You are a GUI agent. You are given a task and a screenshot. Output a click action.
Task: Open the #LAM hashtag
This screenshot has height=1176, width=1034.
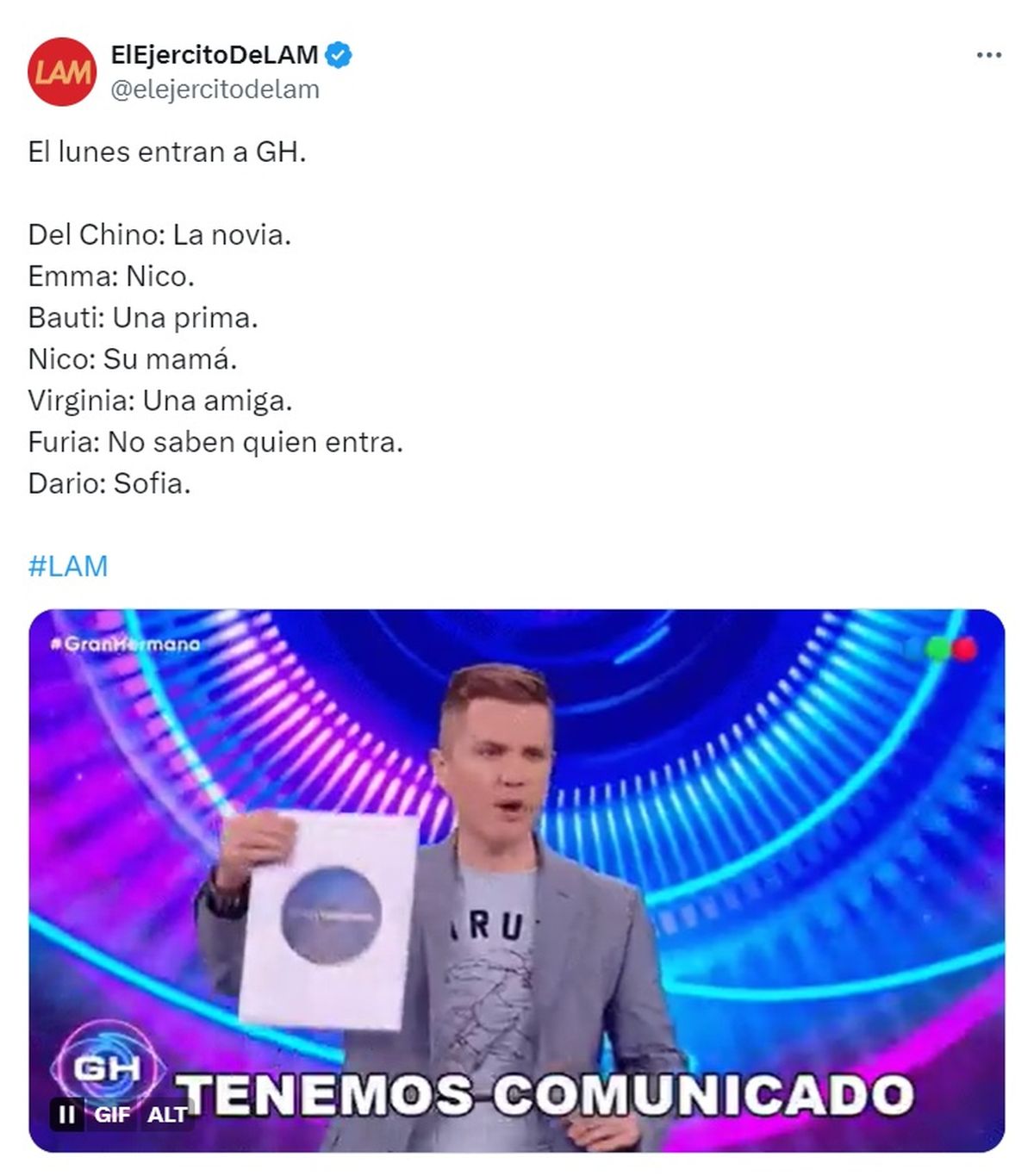pyautogui.click(x=68, y=566)
